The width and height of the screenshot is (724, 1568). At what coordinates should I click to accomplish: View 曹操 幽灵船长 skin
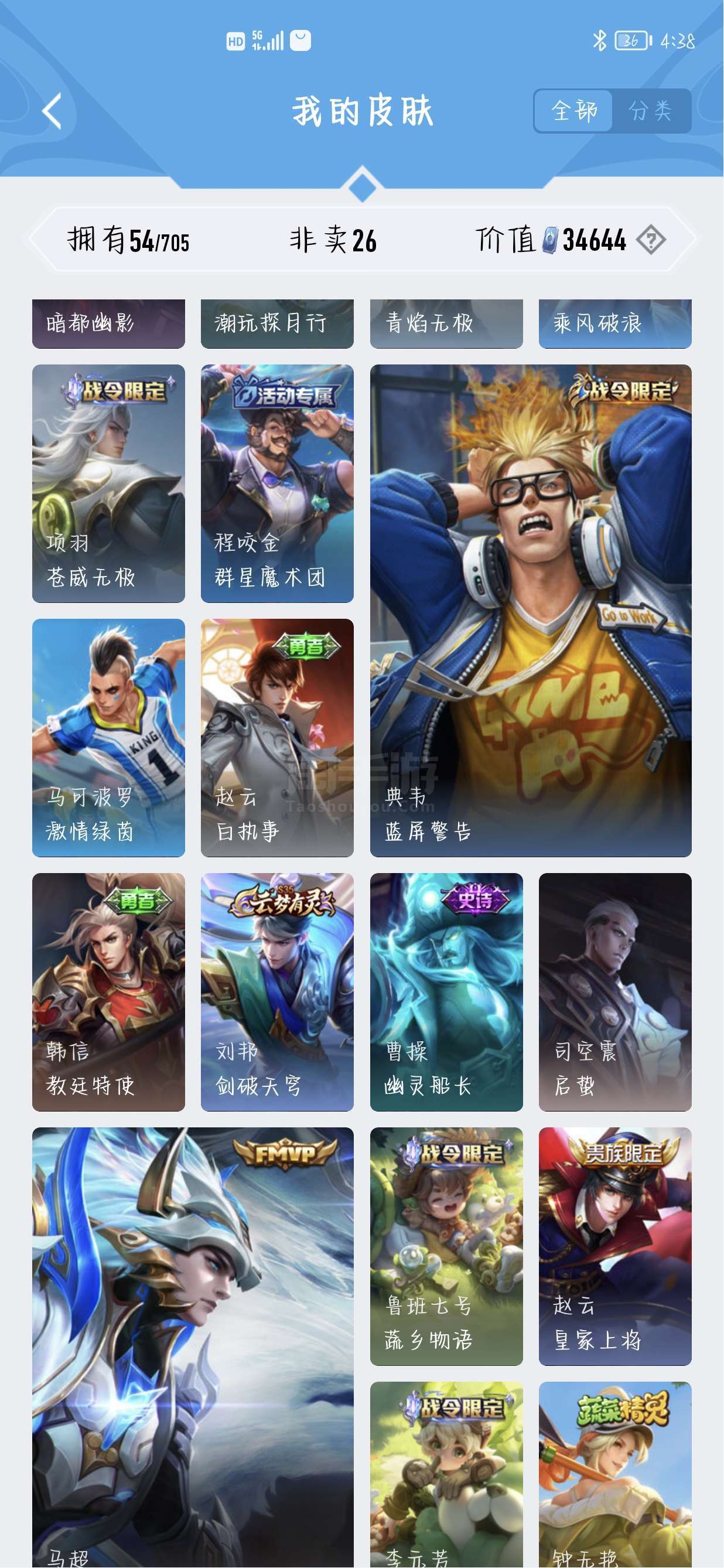tap(446, 992)
